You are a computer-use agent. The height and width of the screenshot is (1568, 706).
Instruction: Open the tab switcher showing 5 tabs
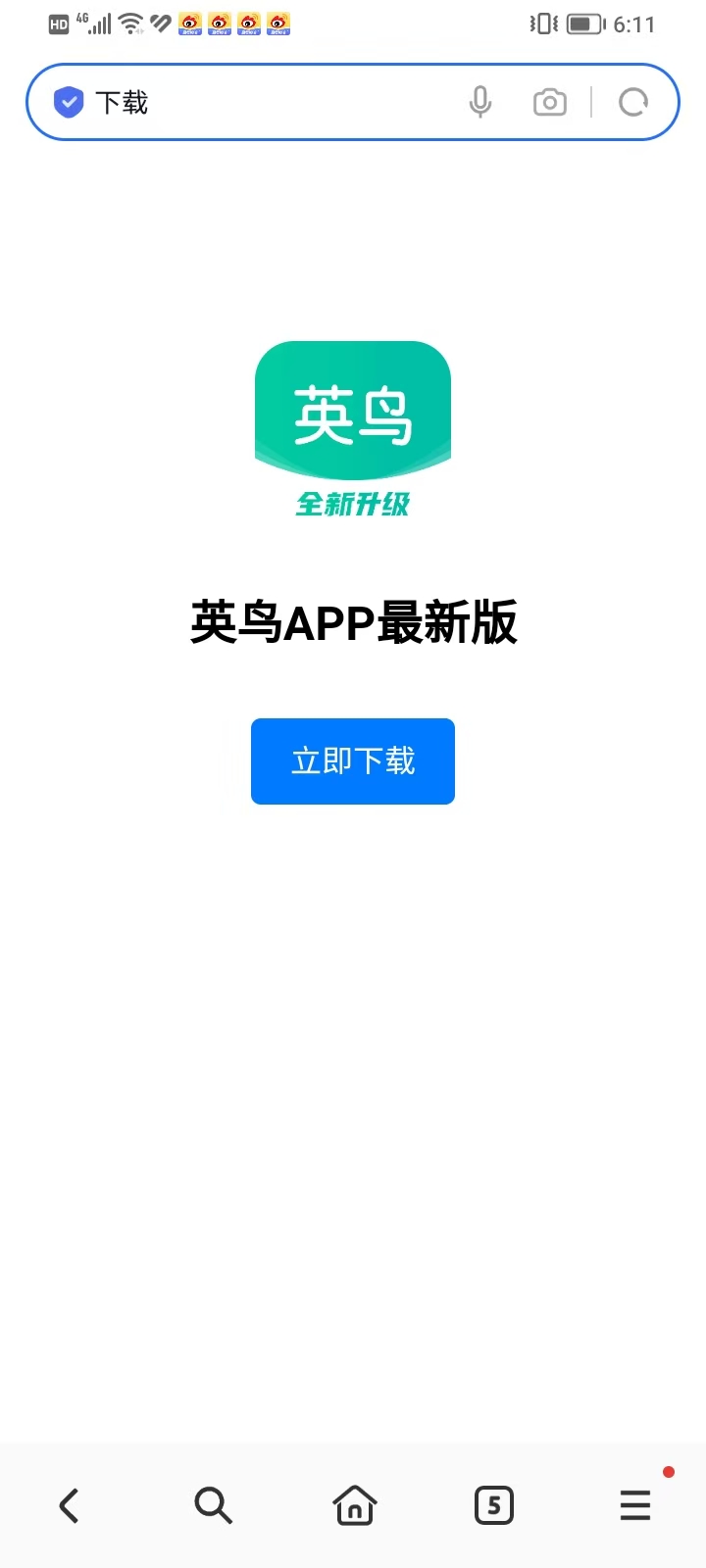point(493,1505)
